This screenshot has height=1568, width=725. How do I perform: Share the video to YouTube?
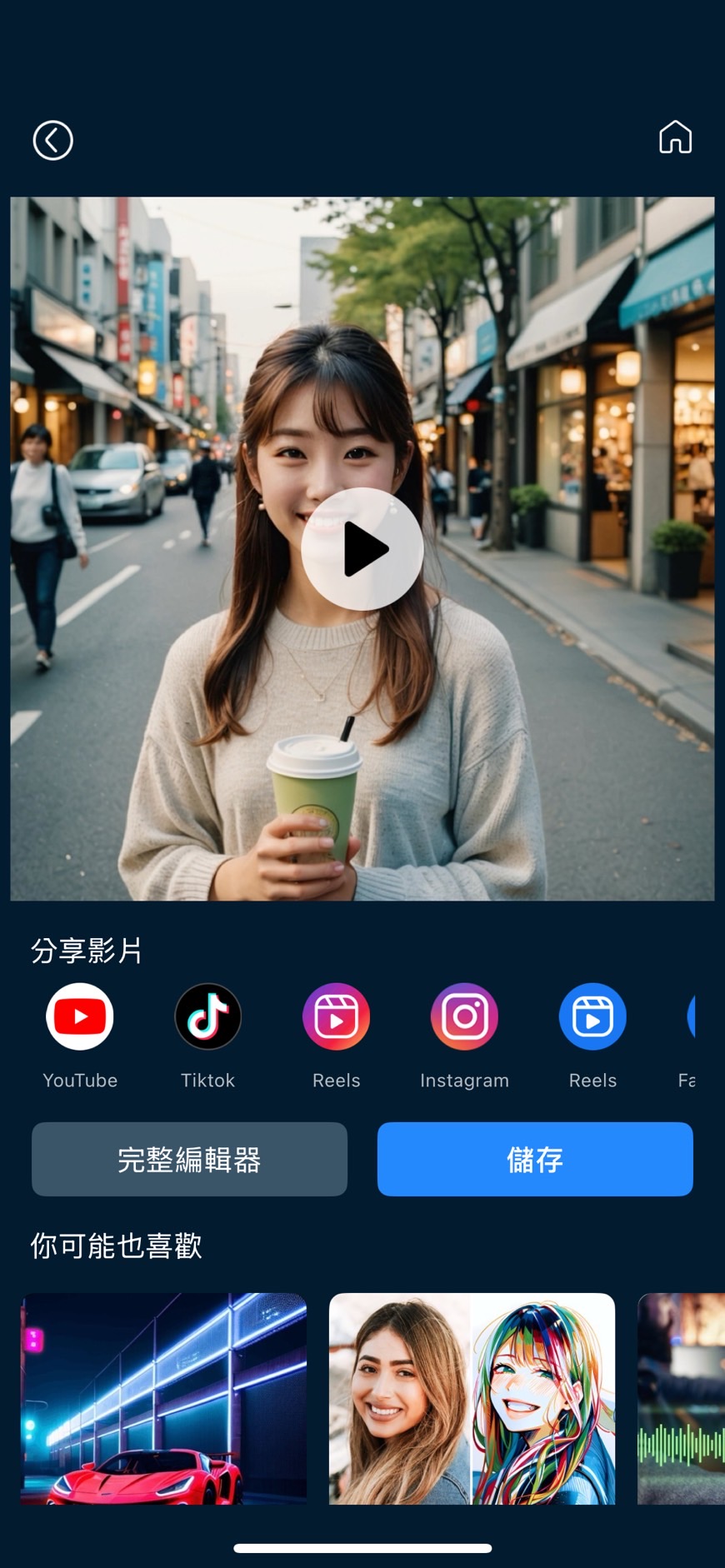pyautogui.click(x=80, y=1016)
